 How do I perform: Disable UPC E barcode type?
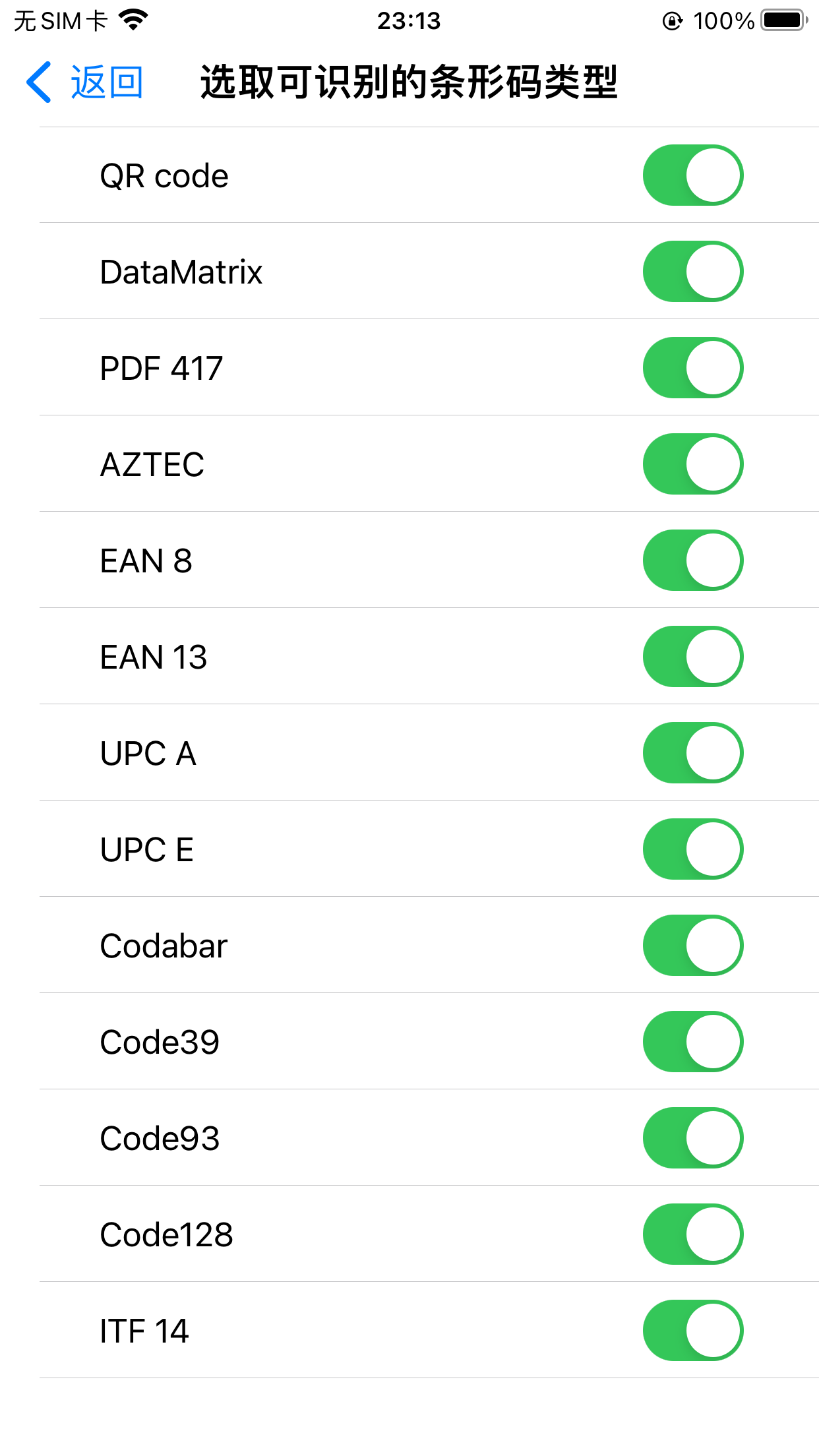pyautogui.click(x=693, y=849)
